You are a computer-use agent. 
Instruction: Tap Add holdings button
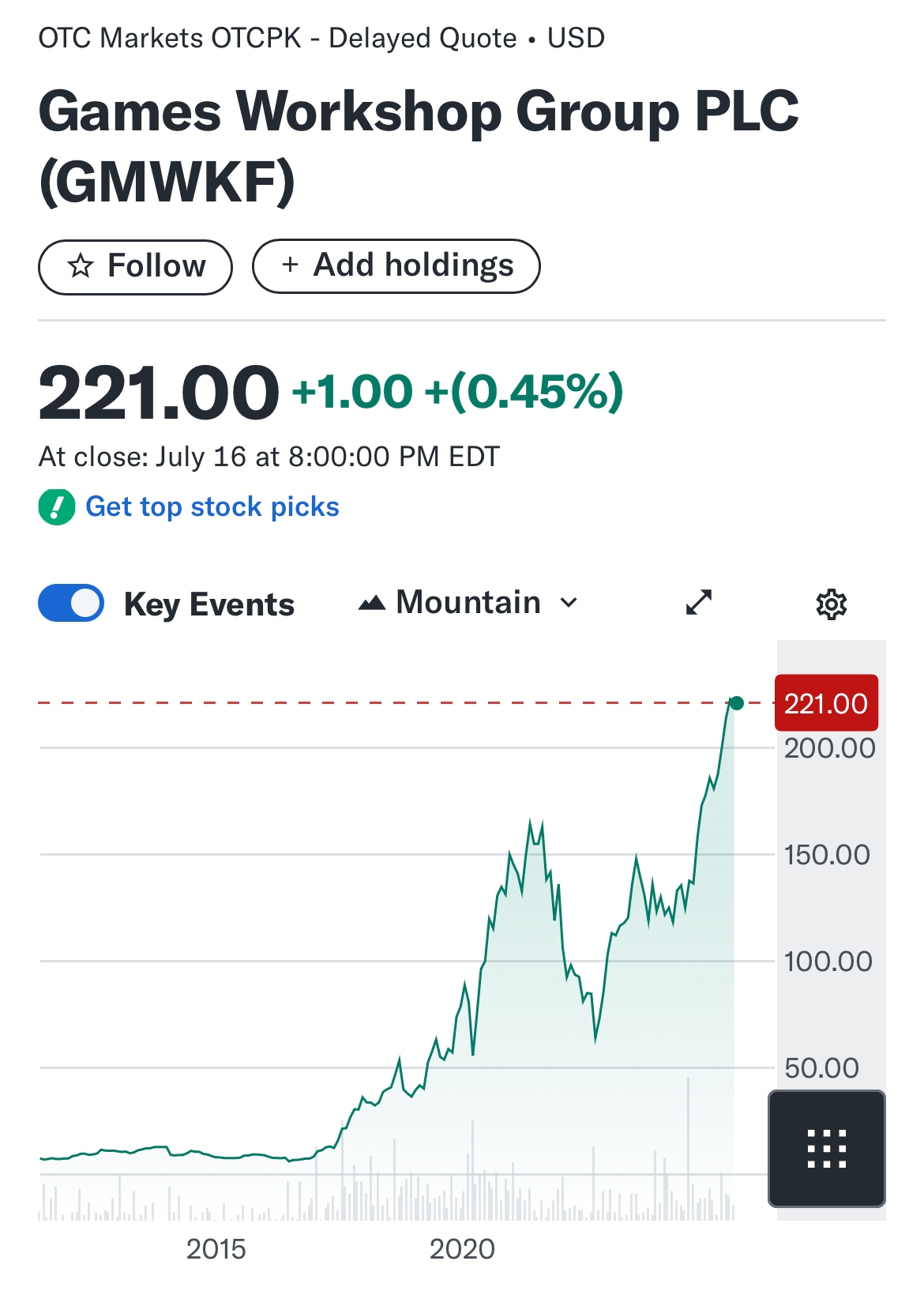tap(396, 266)
